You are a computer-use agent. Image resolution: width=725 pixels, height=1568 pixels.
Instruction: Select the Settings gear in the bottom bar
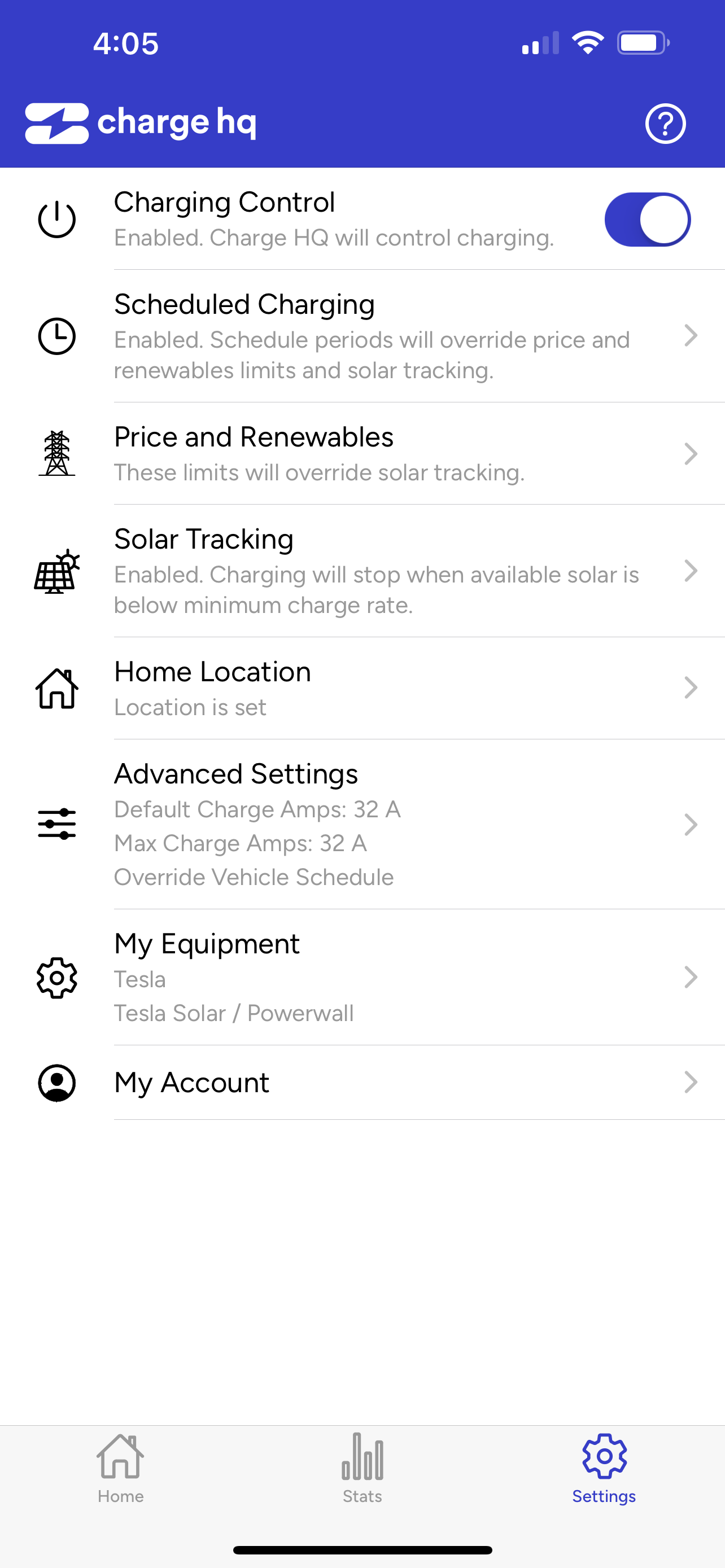(603, 1473)
